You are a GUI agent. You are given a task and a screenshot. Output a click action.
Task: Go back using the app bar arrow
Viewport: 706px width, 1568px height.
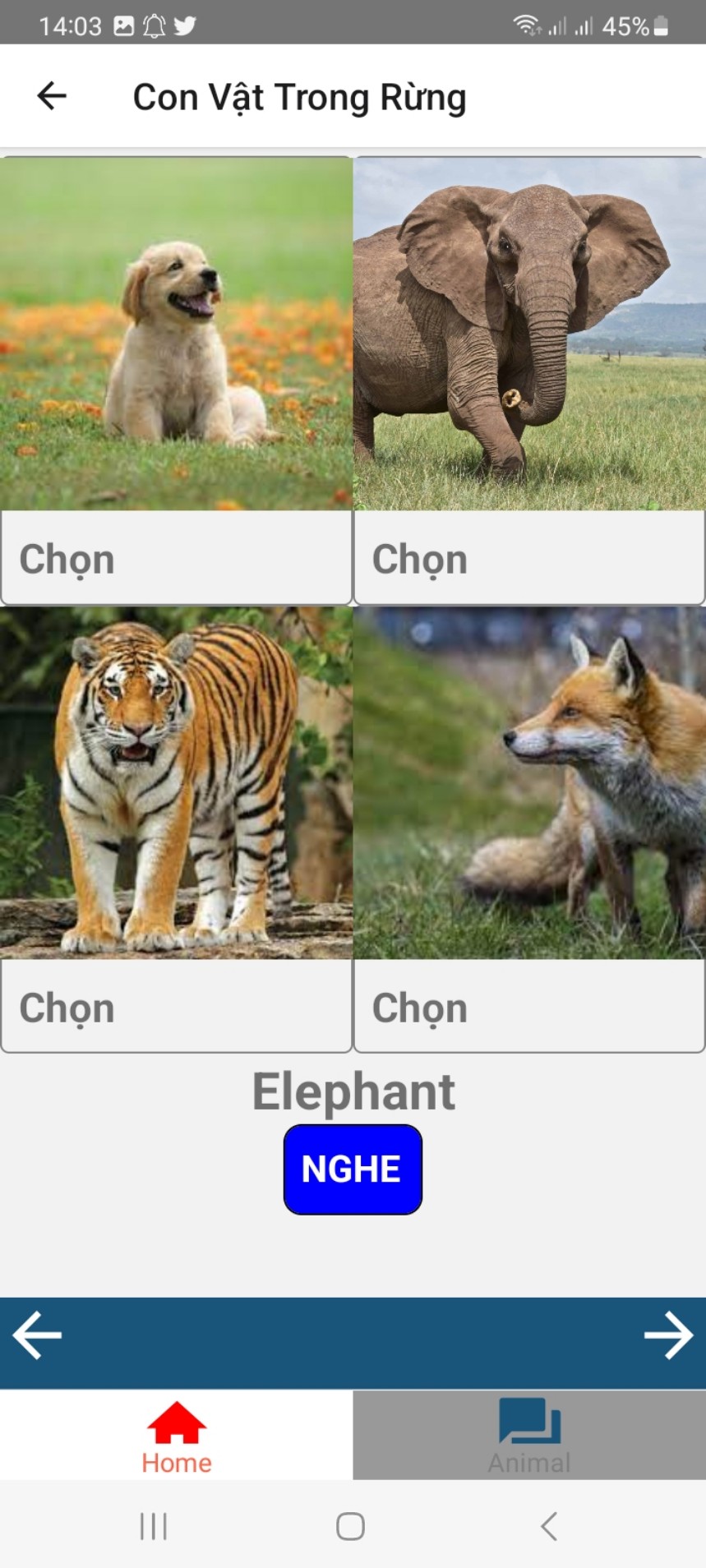click(x=52, y=96)
